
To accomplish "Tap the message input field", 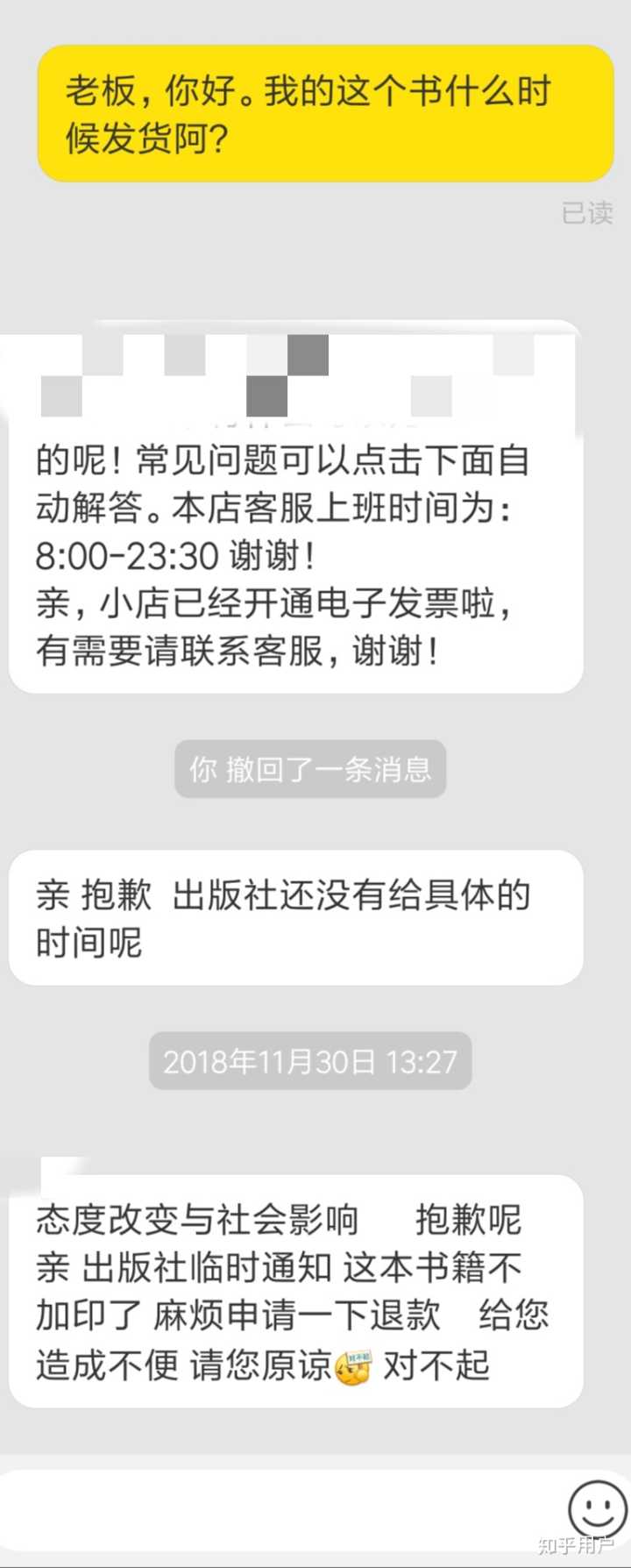I will point(280,1510).
